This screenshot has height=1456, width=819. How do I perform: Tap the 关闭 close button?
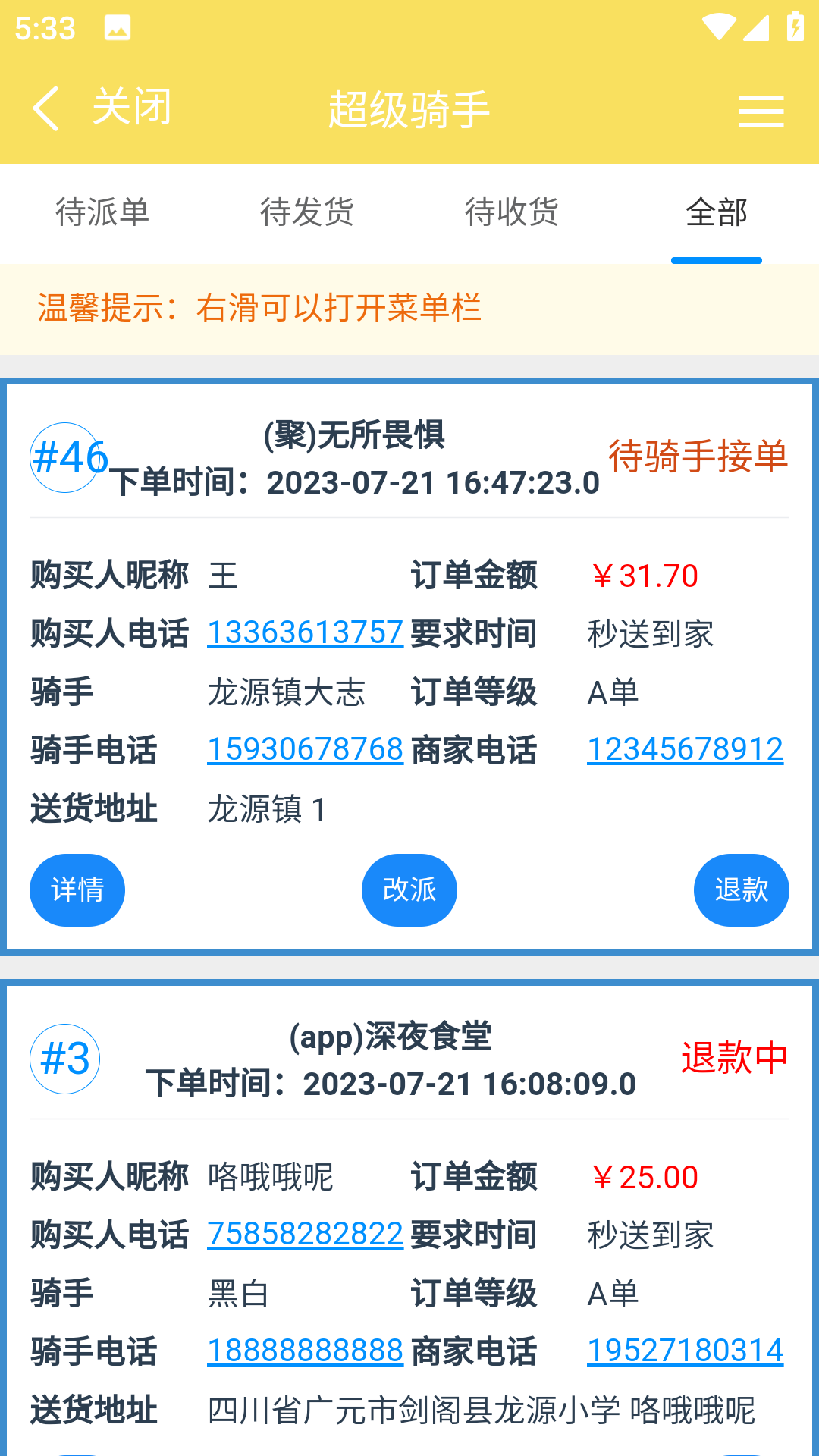132,107
